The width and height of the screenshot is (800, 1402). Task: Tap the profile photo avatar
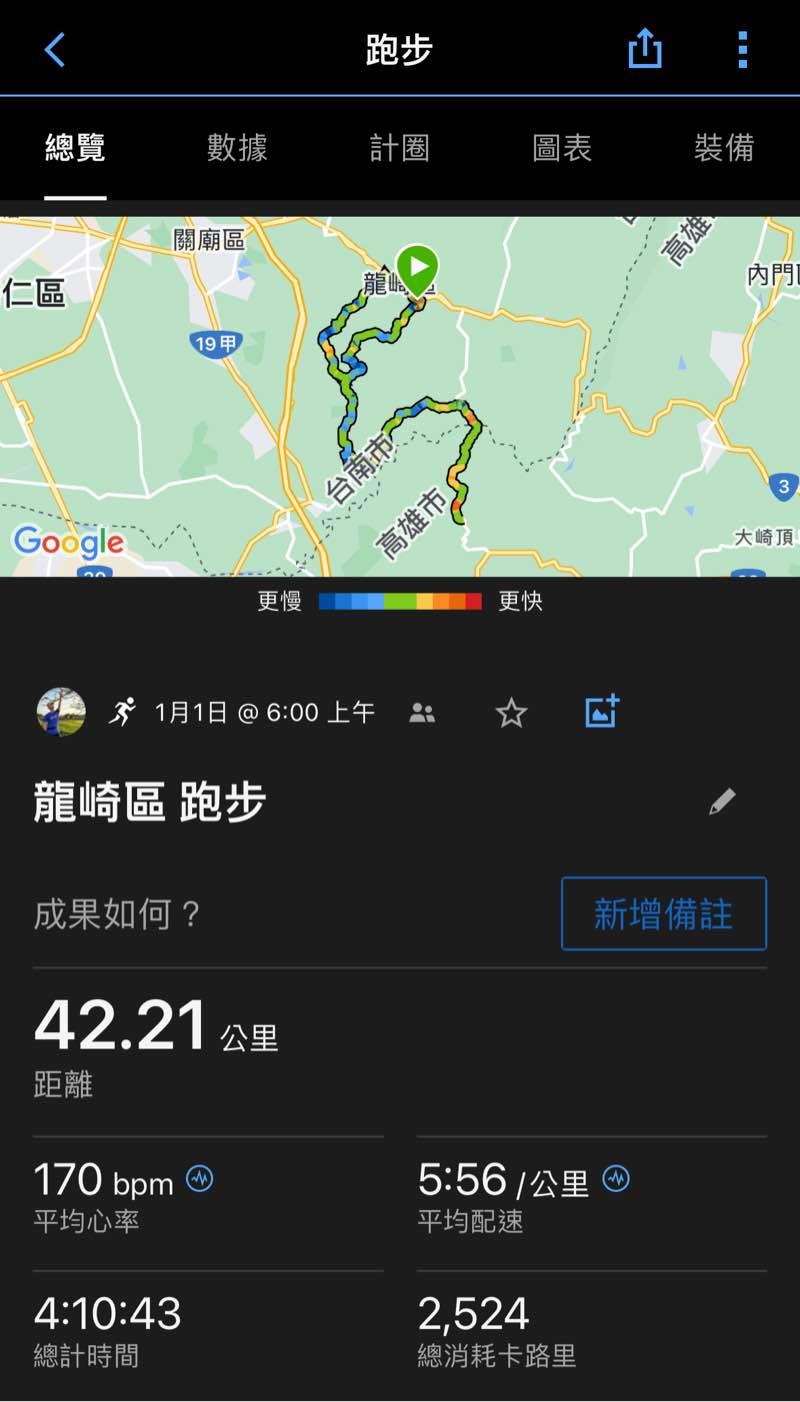pos(61,712)
